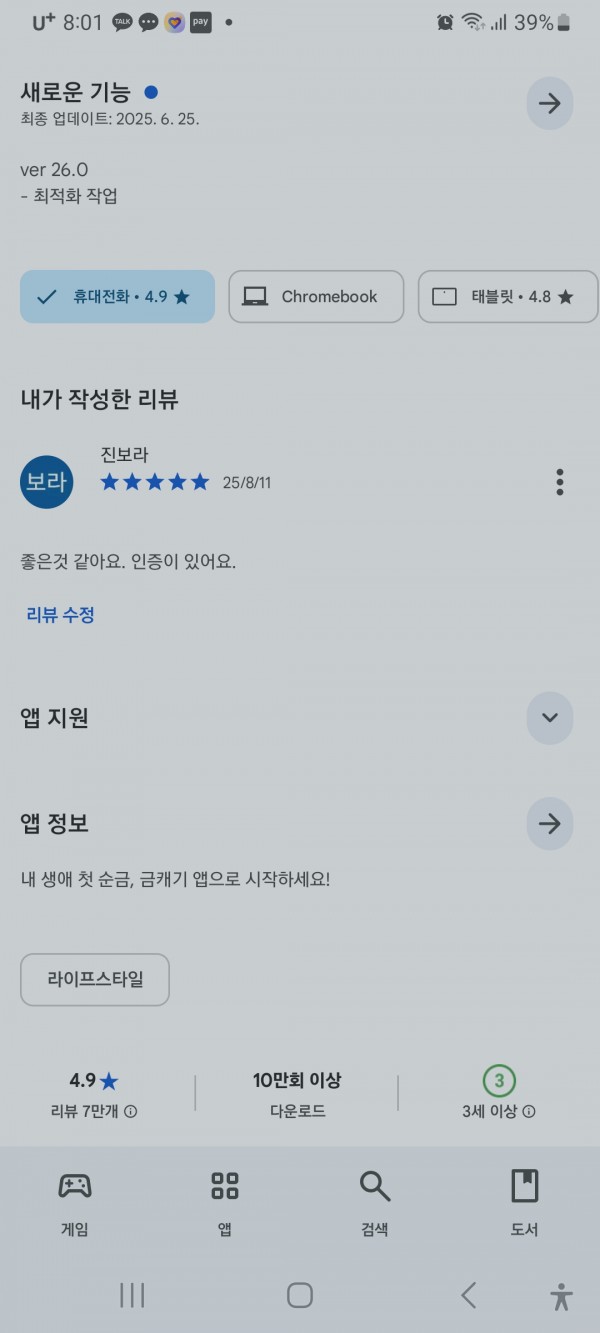Switch to the 검색 tab
Viewport: 600px width, 1333px height.
375,1203
